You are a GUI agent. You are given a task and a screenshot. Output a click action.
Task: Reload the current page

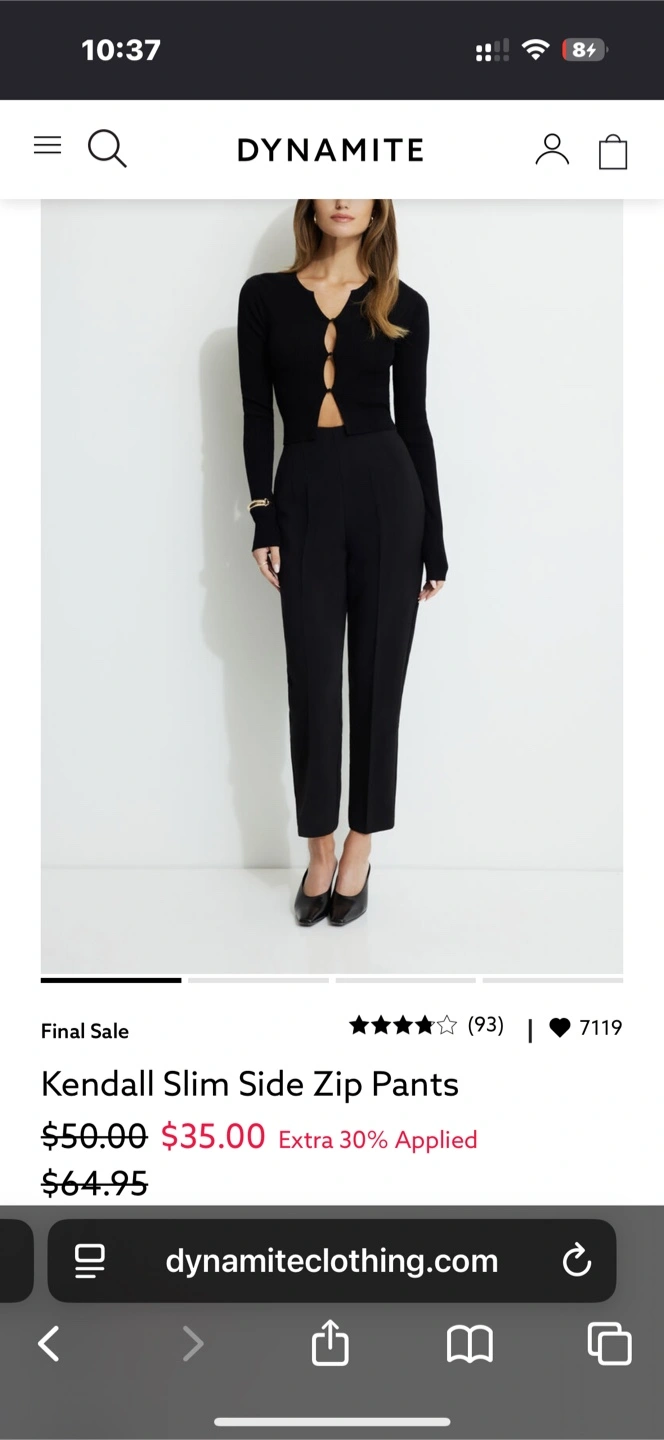pos(576,1261)
